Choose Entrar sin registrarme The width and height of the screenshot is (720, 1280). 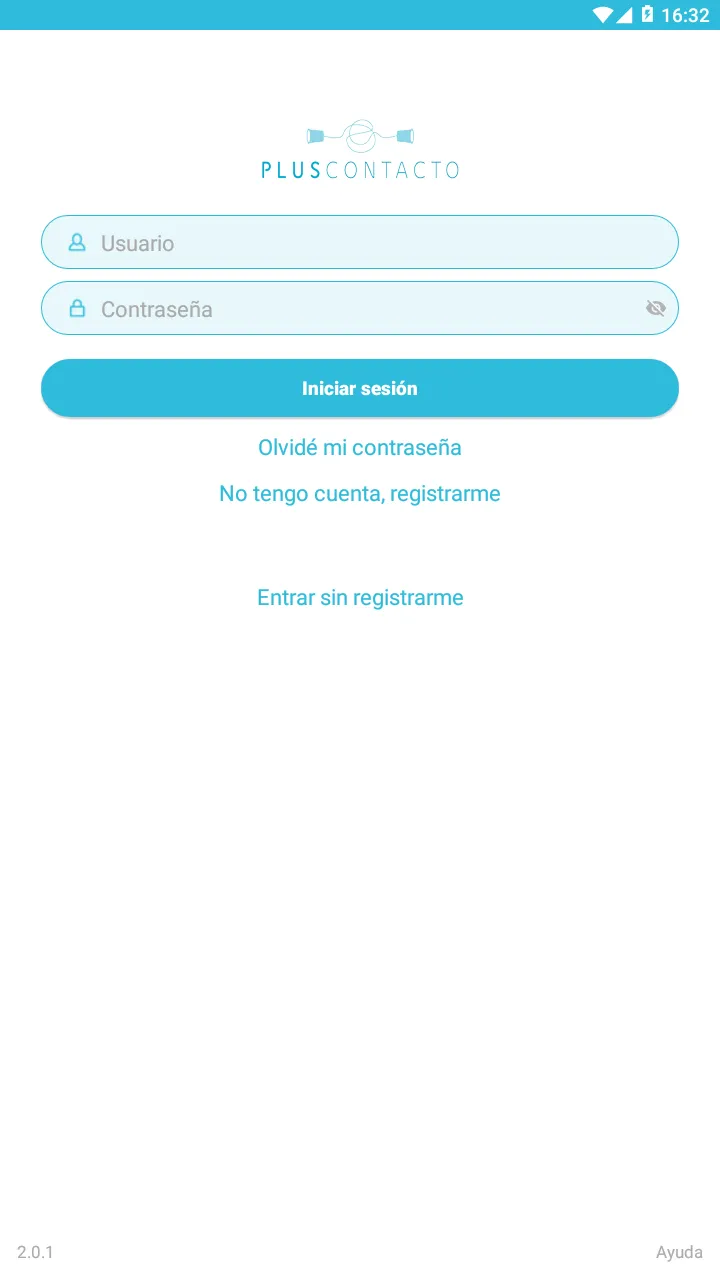[360, 597]
